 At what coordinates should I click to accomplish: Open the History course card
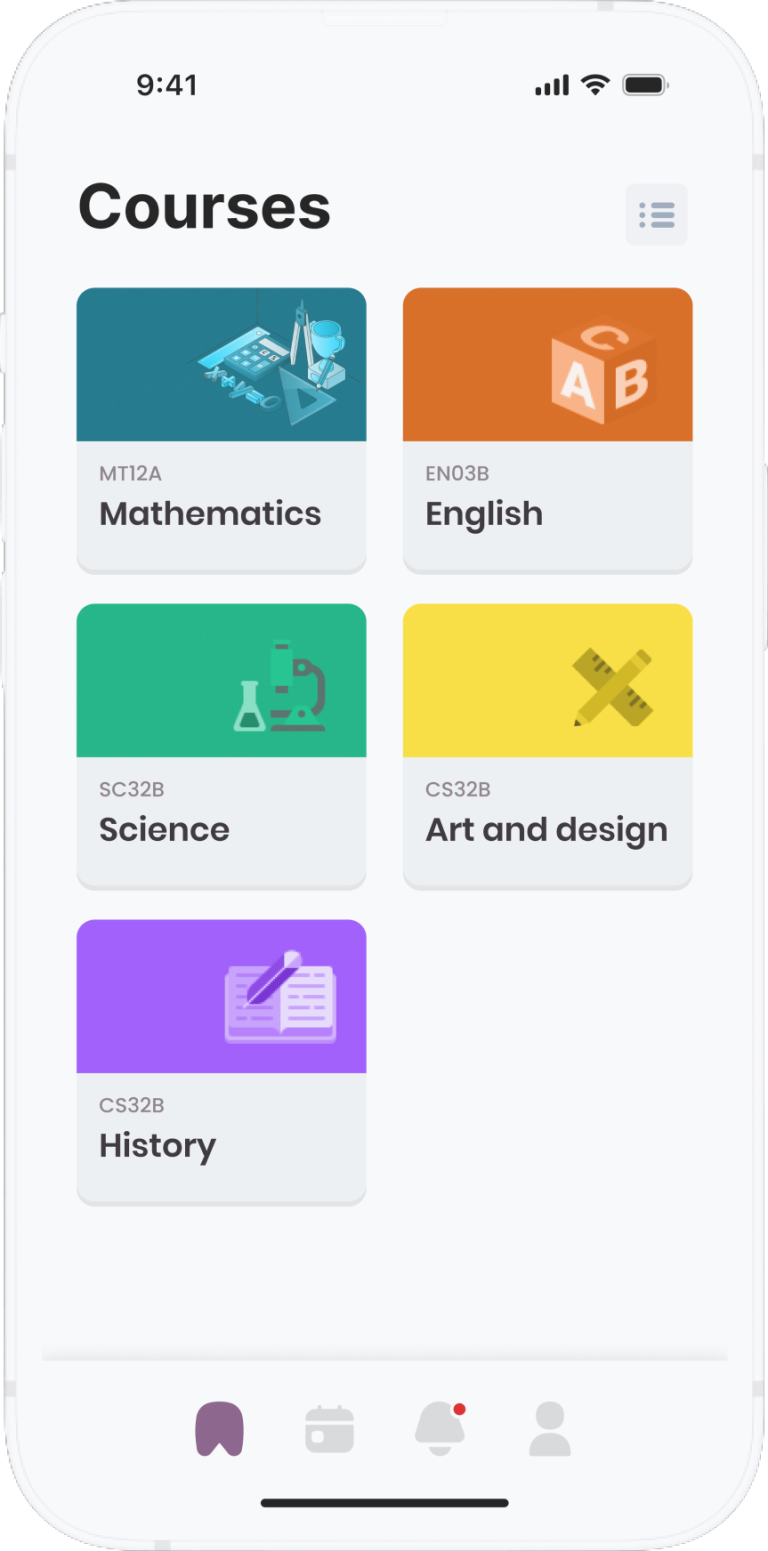click(x=221, y=1061)
